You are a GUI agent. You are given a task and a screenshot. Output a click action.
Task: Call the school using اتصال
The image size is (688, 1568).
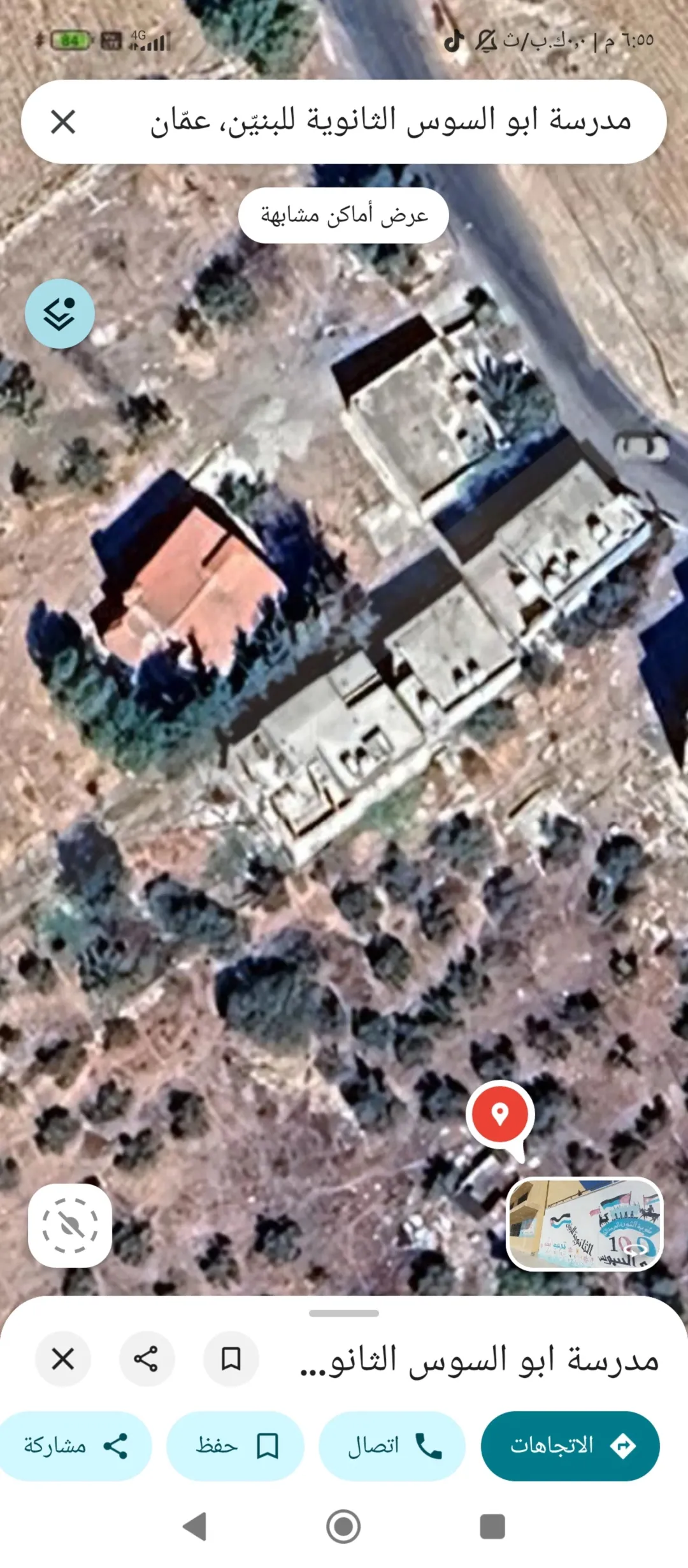point(392,1446)
